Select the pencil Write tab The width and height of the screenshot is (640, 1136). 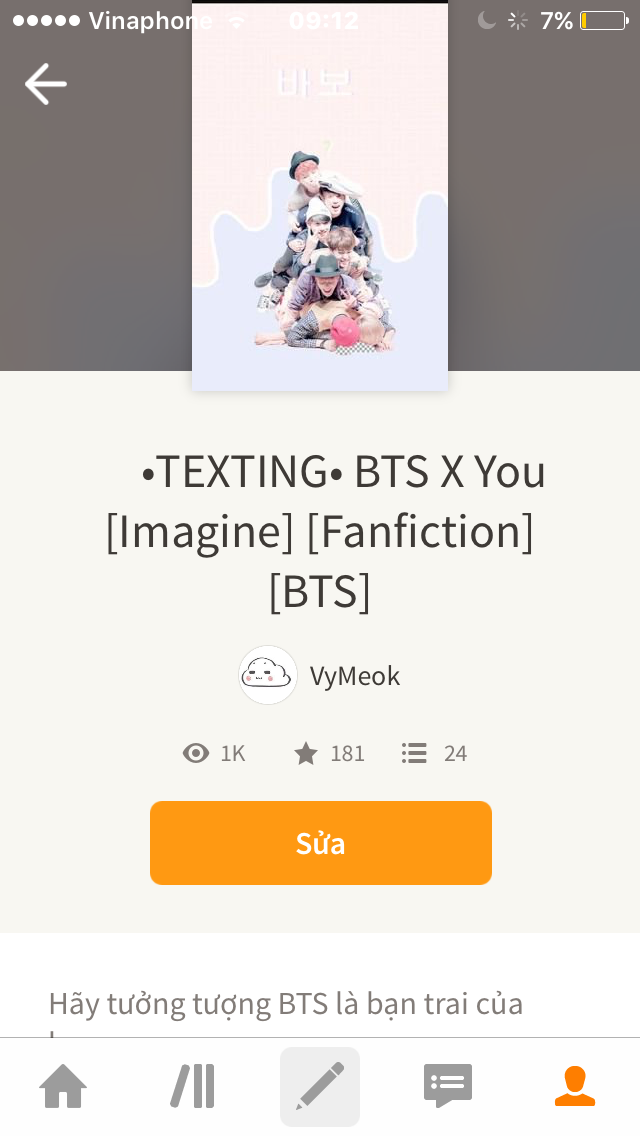pos(320,1087)
